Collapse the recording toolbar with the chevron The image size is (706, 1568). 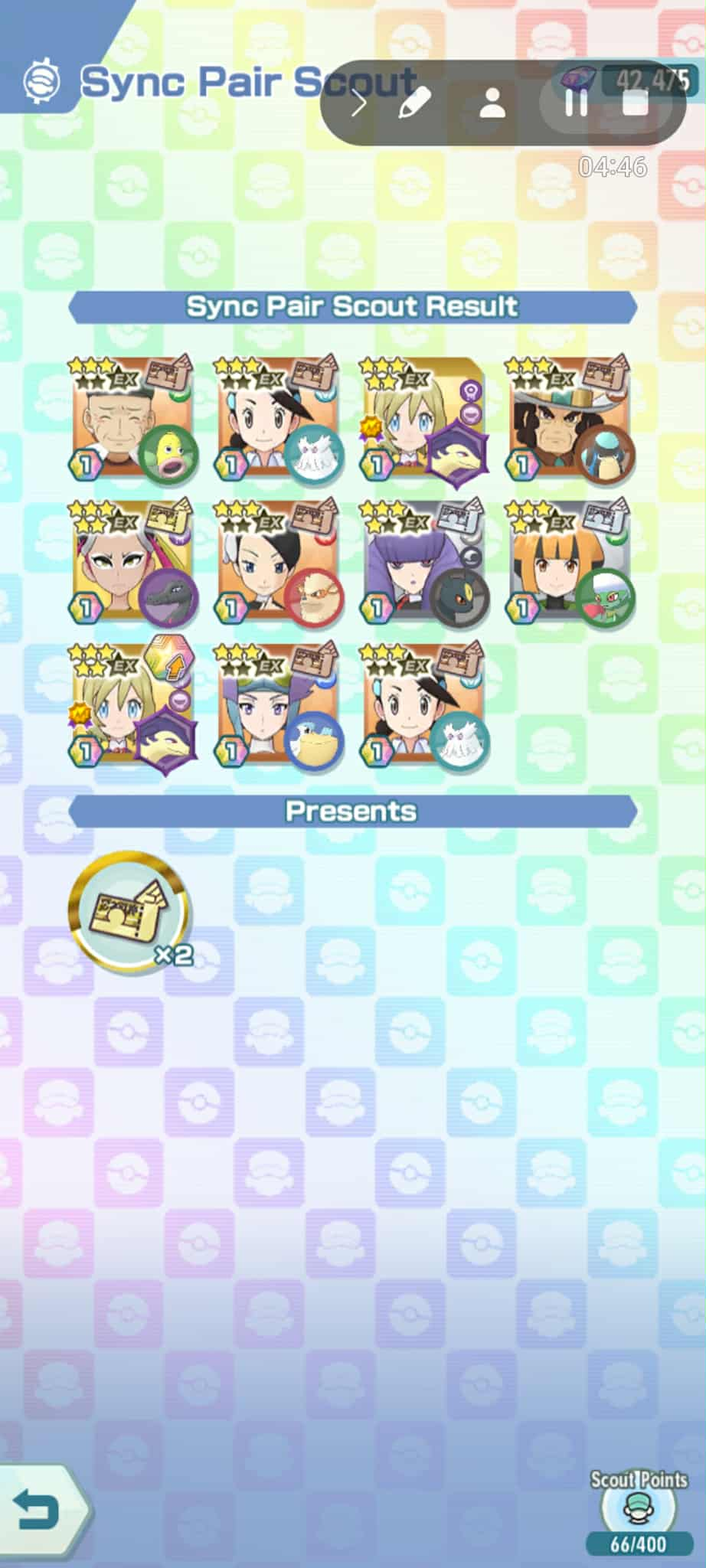[x=358, y=103]
